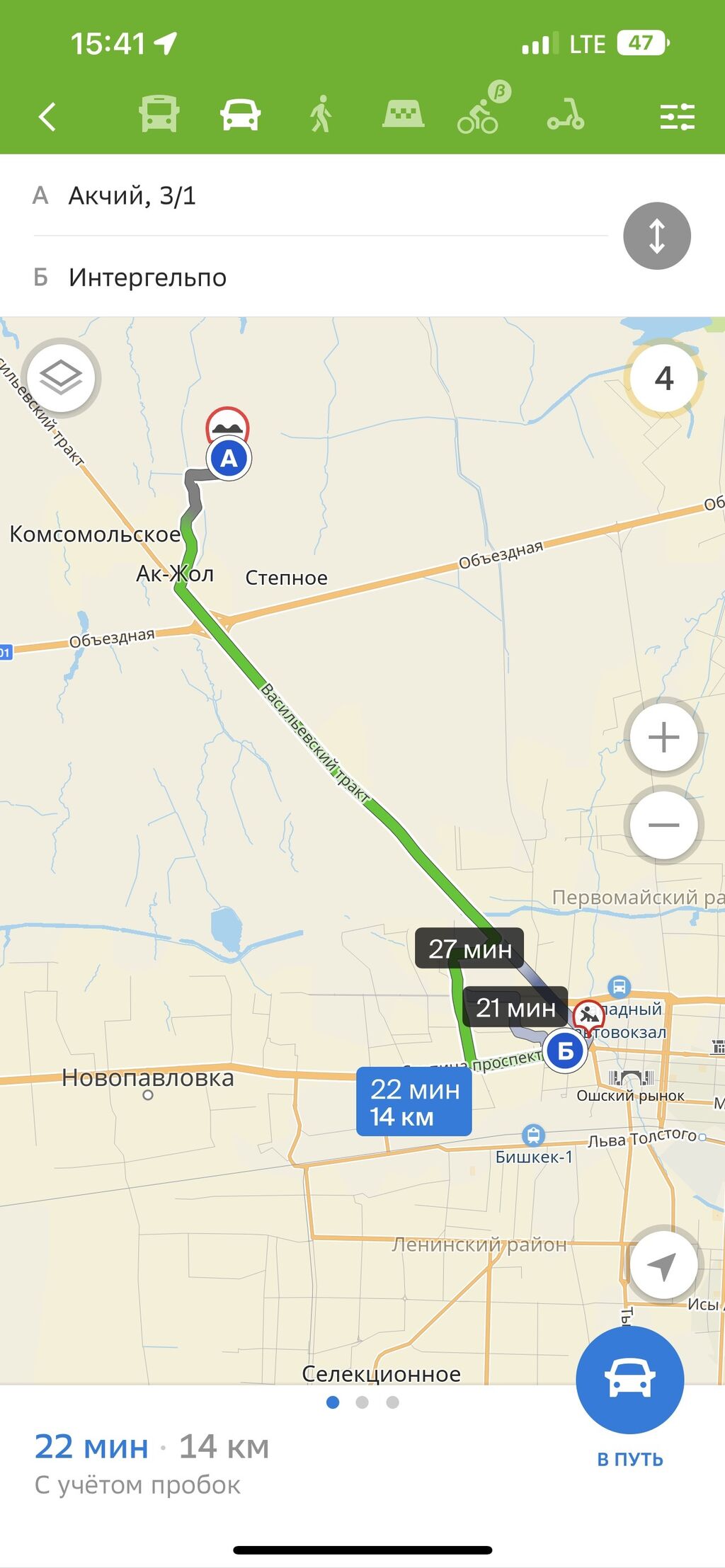Center map on my location

pos(662,1265)
